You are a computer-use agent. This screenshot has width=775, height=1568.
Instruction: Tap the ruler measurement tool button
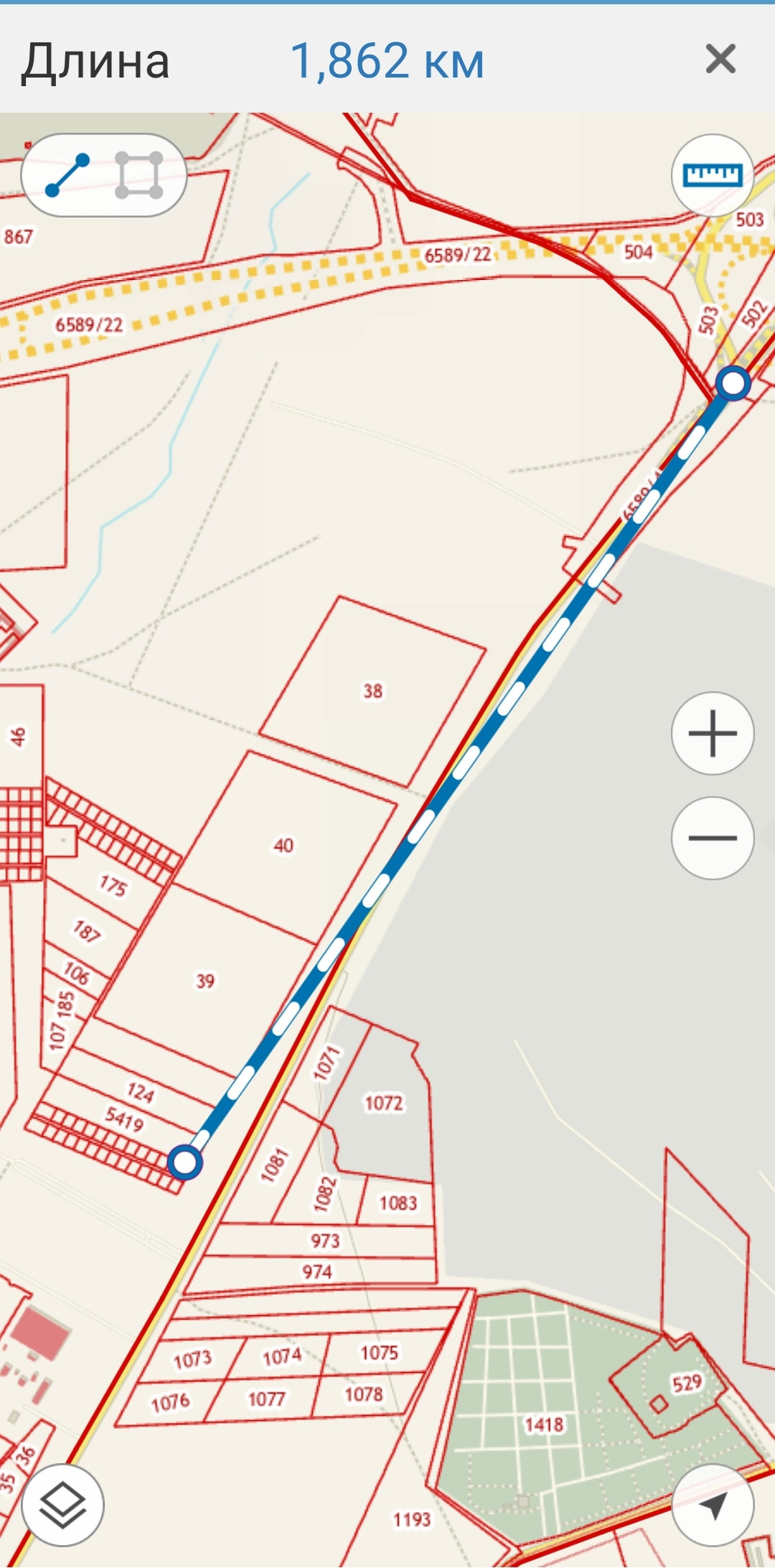pos(712,175)
